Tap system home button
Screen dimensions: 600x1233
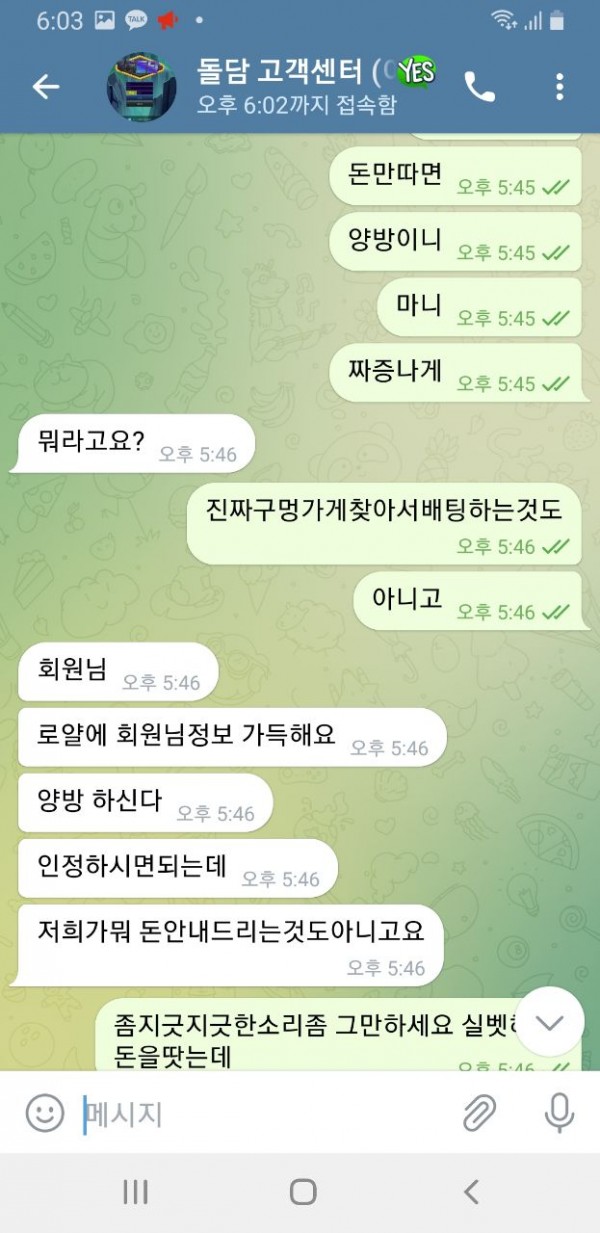[x=302, y=1191]
